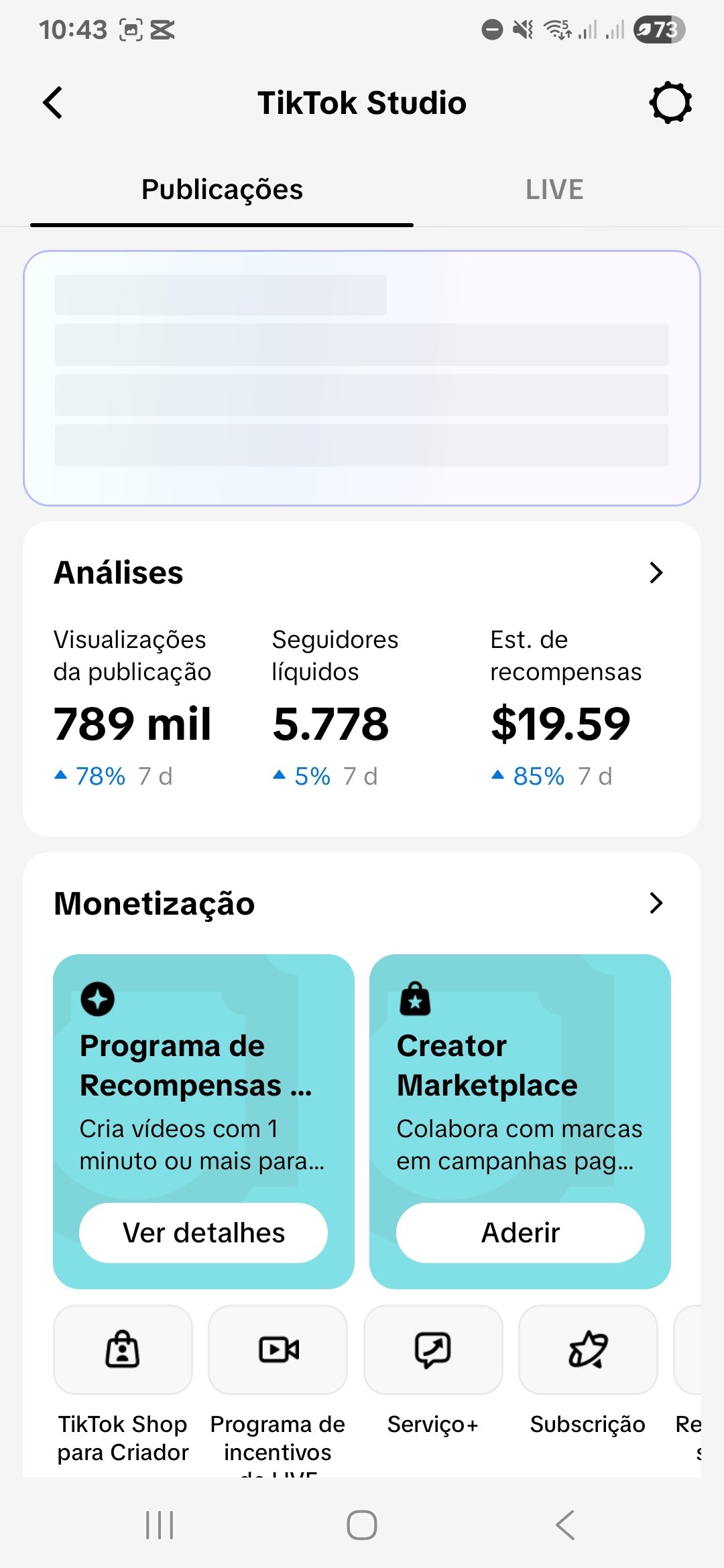Open TikTok Shop para Criador
Image resolution: width=724 pixels, height=1568 pixels.
(123, 1350)
